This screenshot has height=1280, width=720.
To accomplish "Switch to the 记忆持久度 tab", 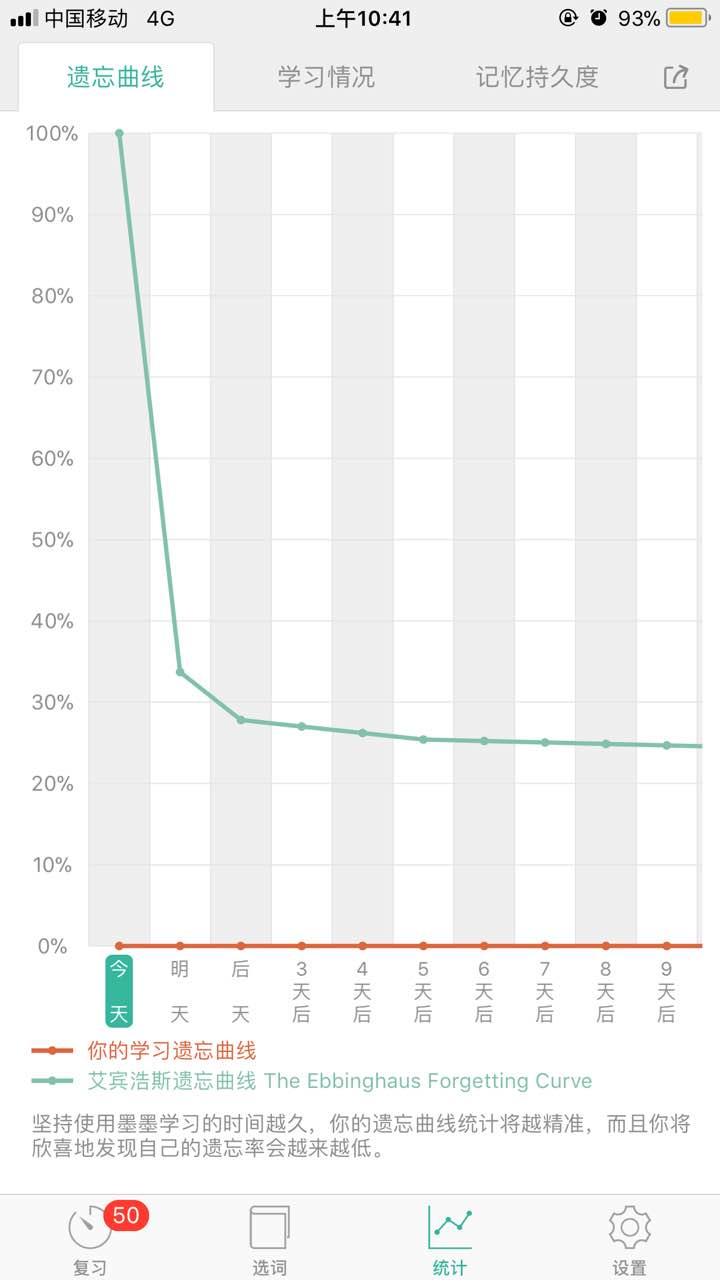I will pyautogui.click(x=537, y=77).
